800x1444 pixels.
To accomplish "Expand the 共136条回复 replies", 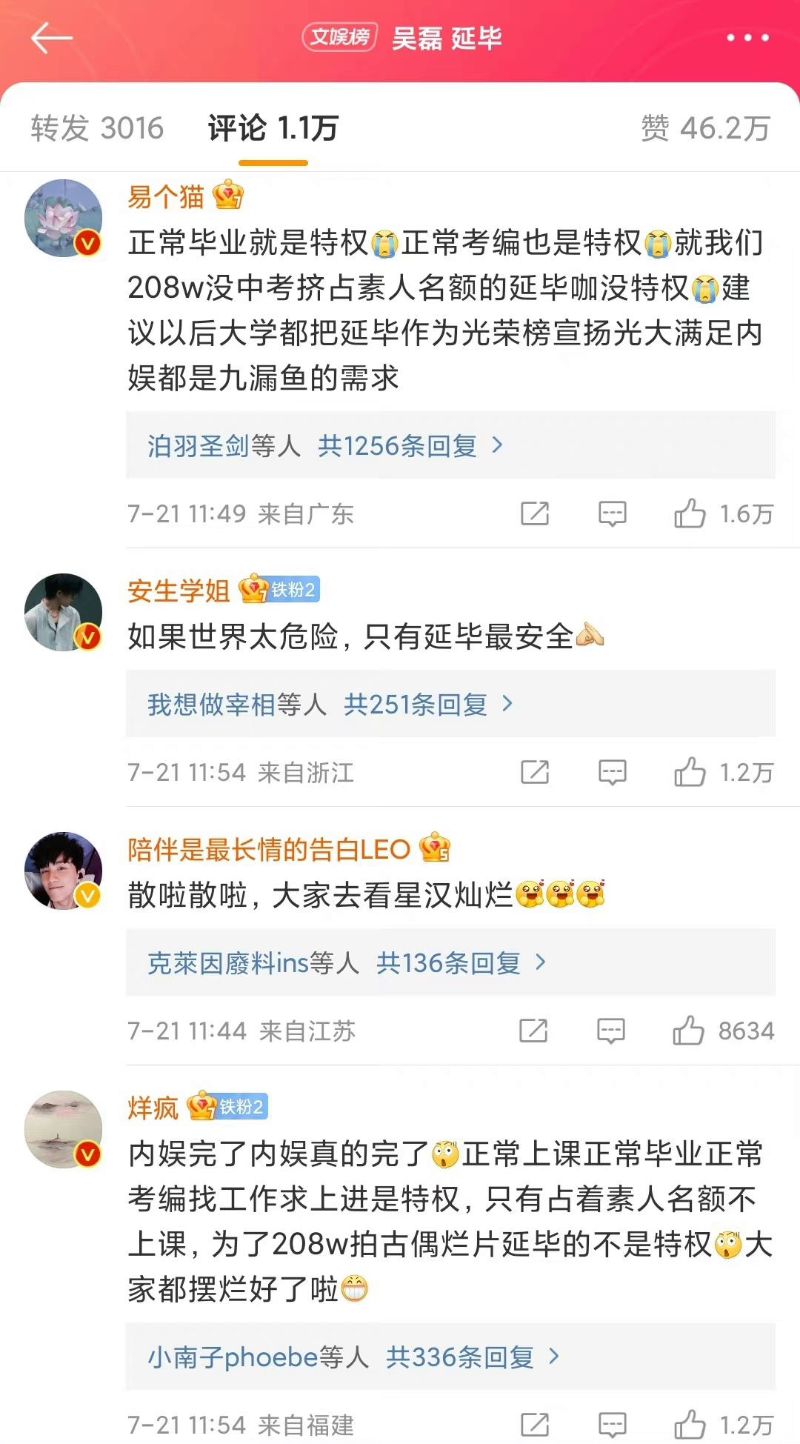I will tap(461, 963).
